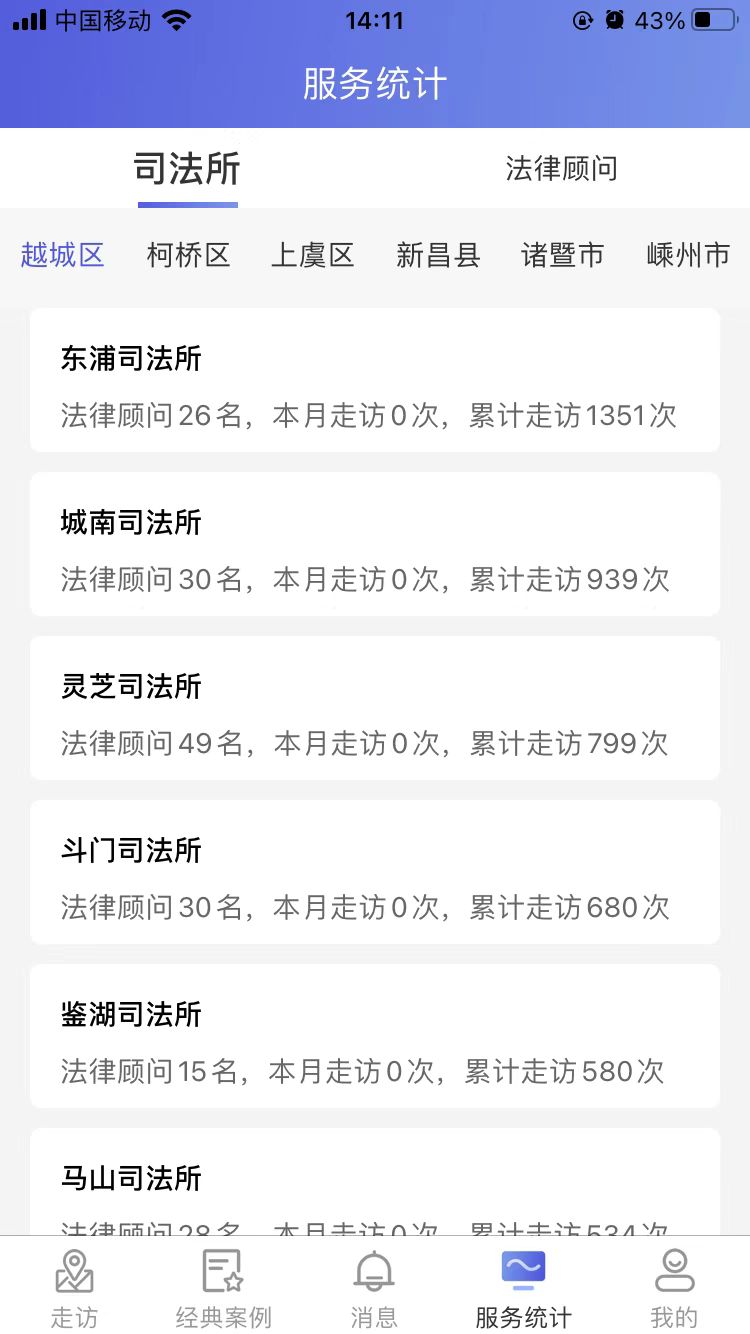The image size is (750, 1334).
Task: Select the 柯桥区 district filter
Action: click(x=188, y=256)
